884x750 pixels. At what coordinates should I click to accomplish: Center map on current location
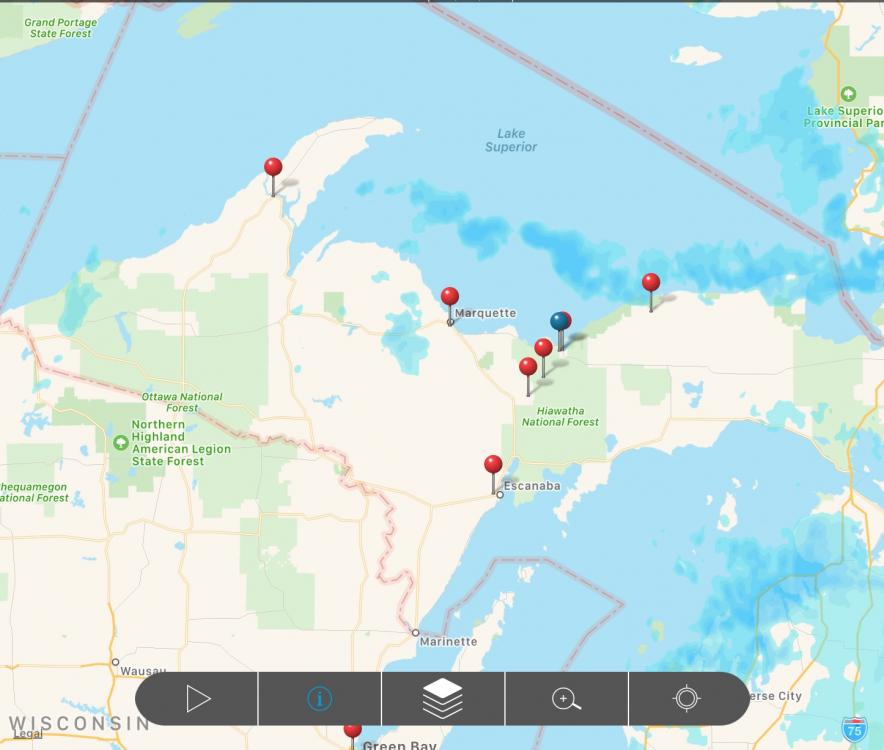(x=687, y=698)
